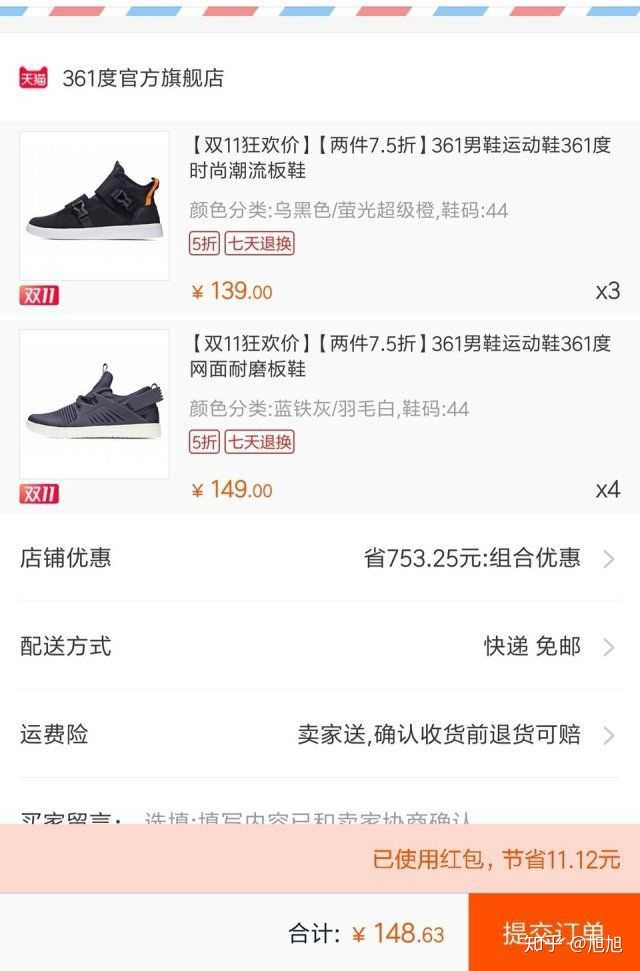640x971 pixels.
Task: Open the 361度官方旗舰店 store header
Action: pyautogui.click(x=142, y=78)
